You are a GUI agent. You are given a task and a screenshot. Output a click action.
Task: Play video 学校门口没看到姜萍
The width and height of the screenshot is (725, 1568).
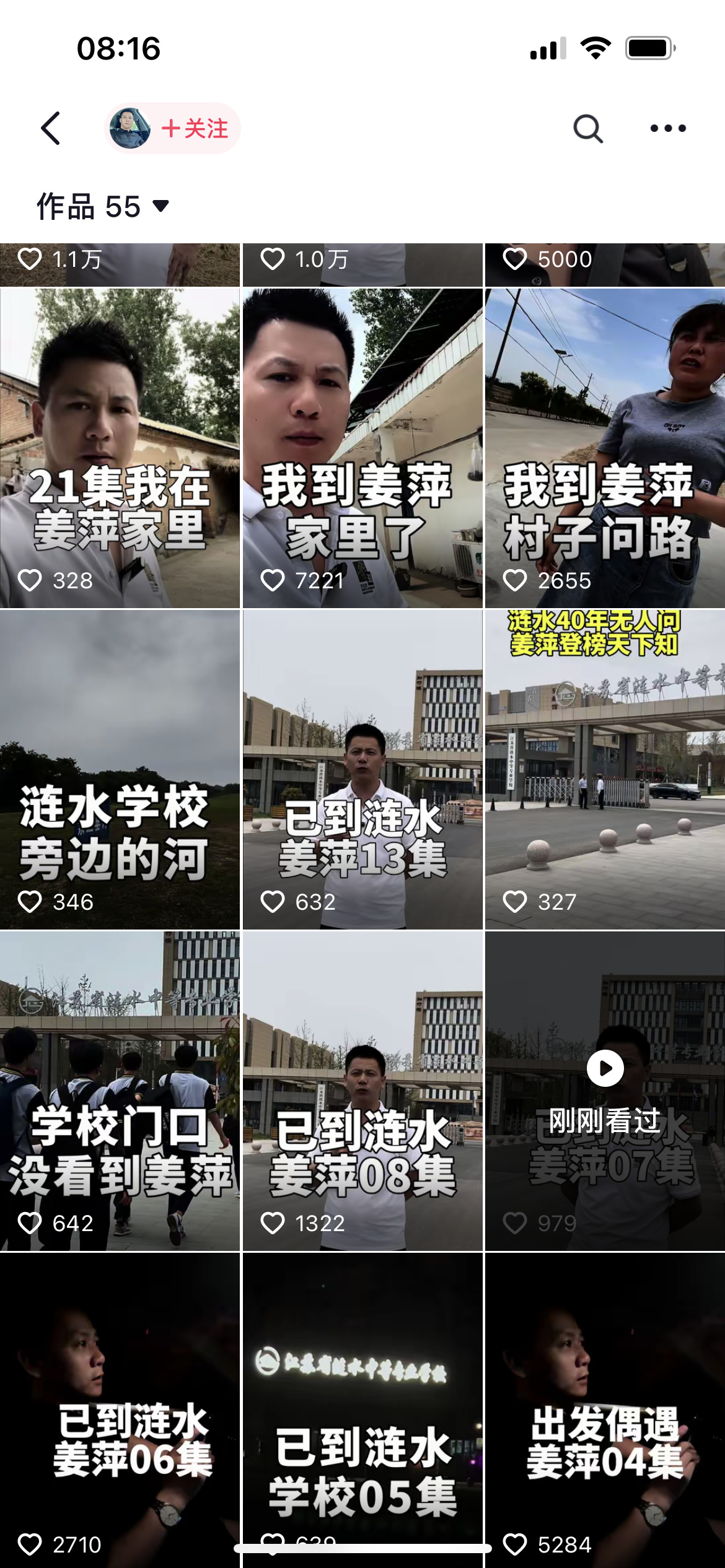tap(120, 1090)
